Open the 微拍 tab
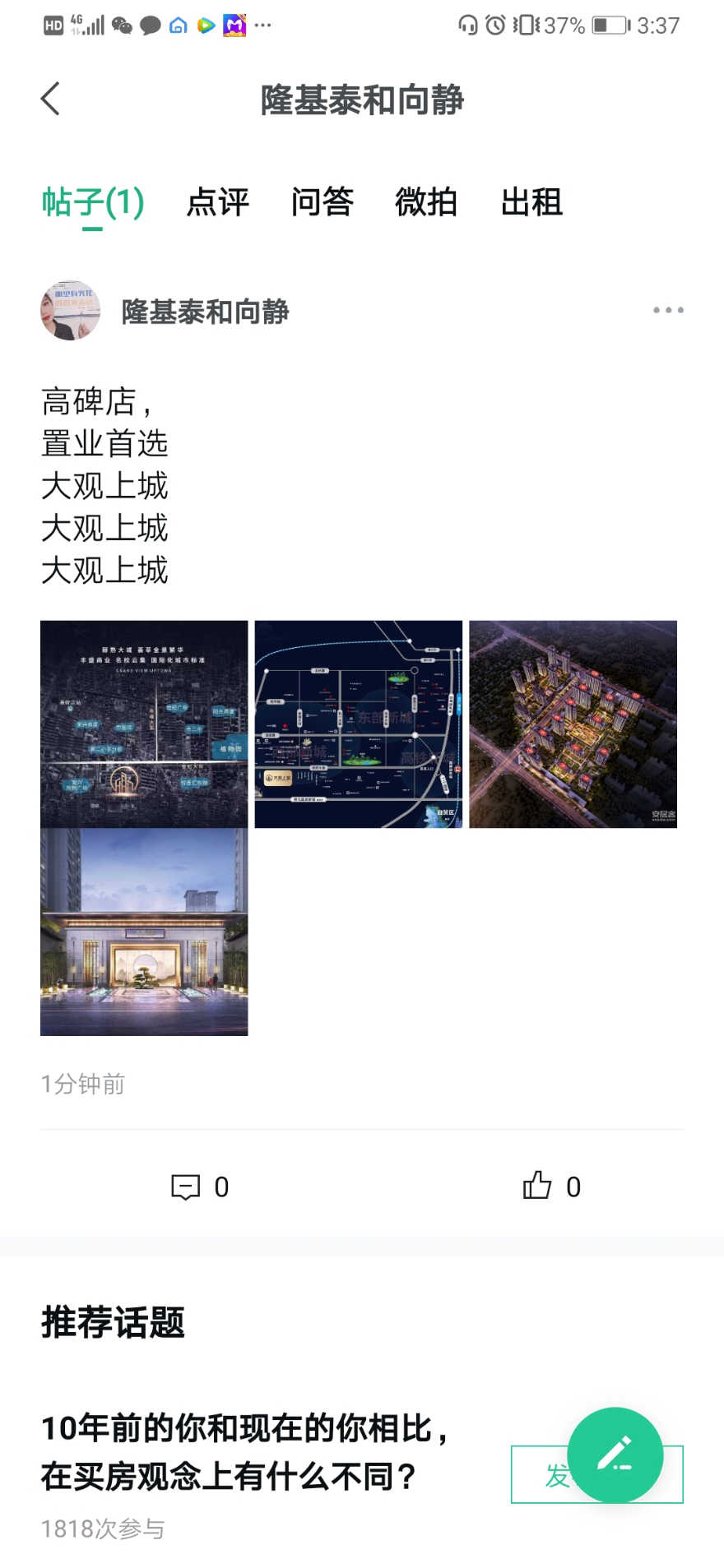The width and height of the screenshot is (724, 1568). pyautogui.click(x=426, y=202)
